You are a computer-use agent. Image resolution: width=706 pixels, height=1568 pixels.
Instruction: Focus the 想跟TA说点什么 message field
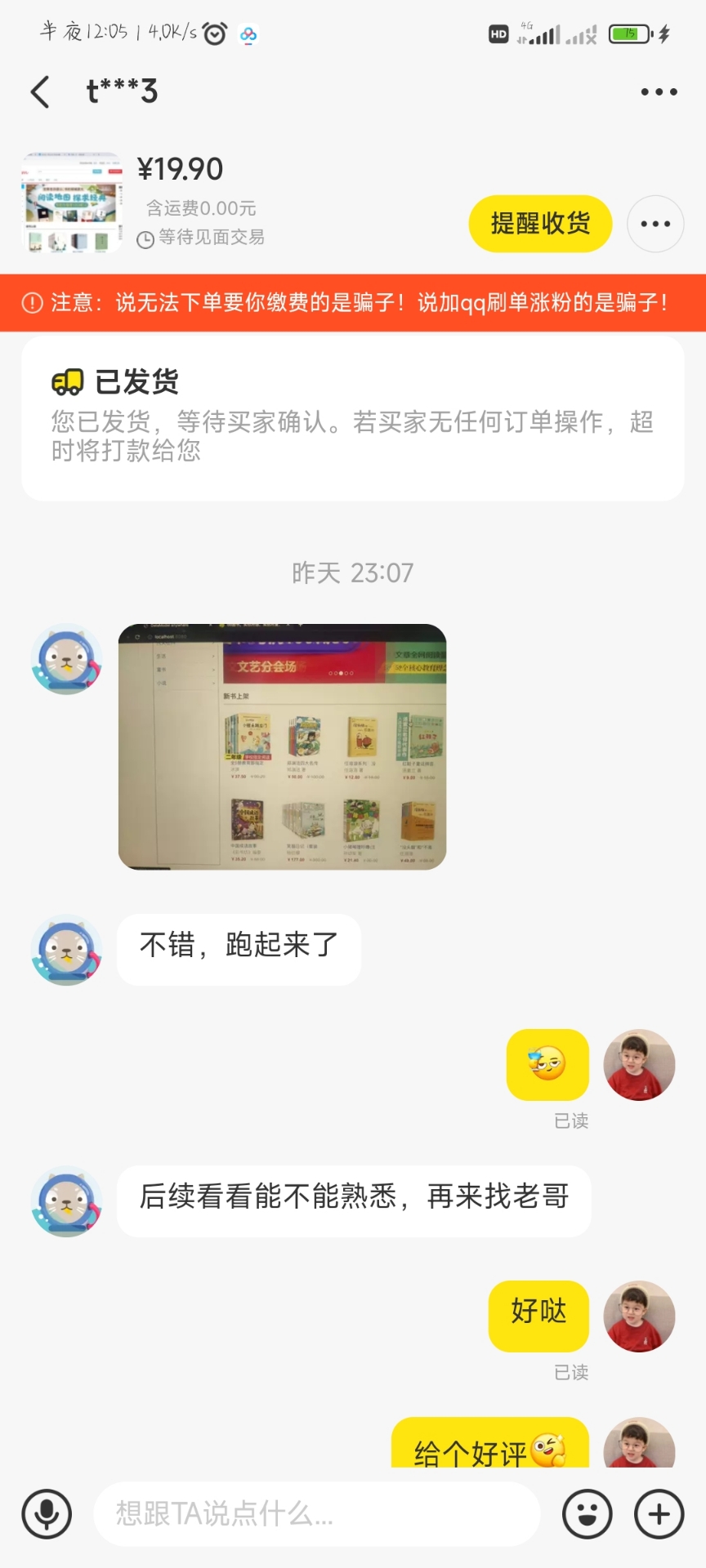316,1513
